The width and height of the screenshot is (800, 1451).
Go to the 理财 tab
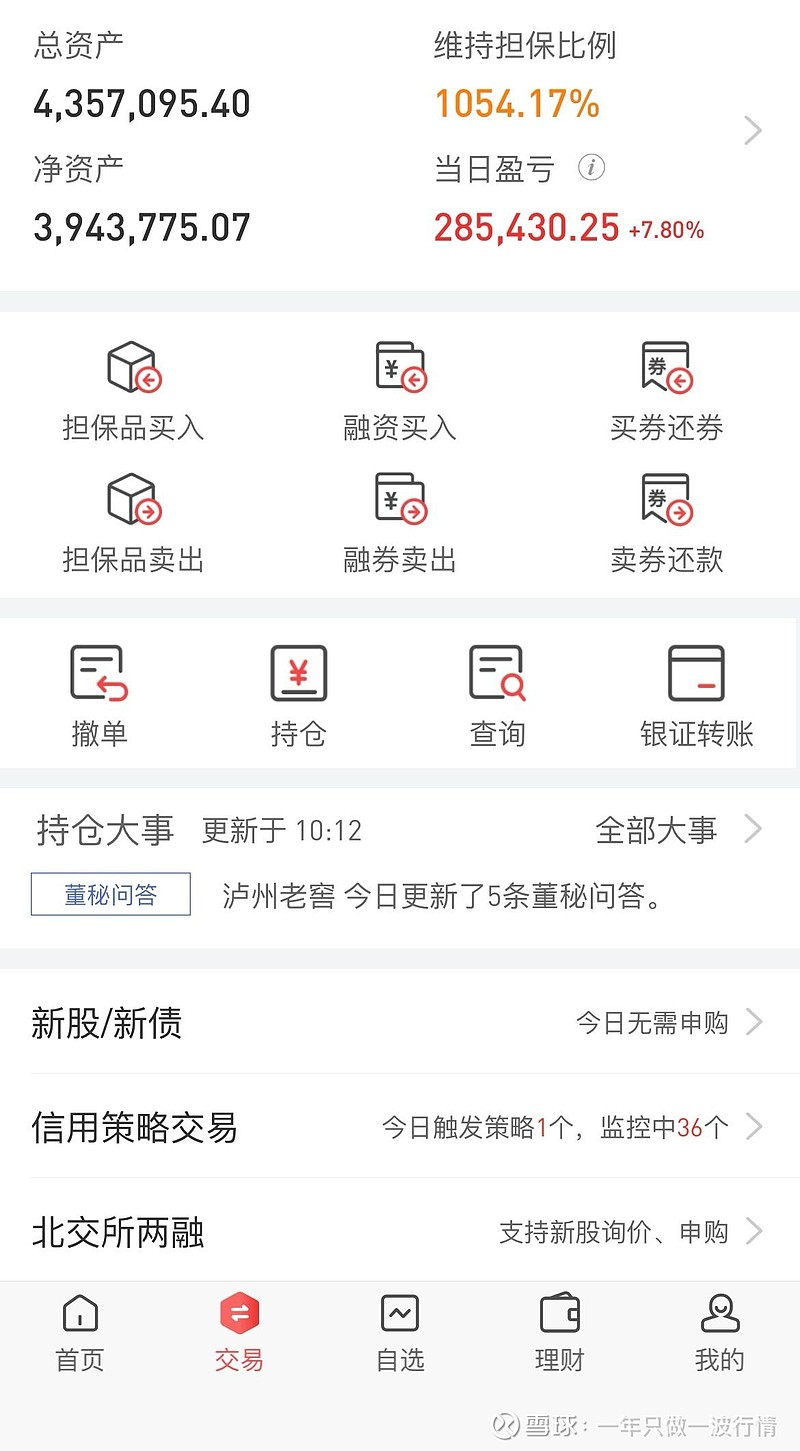point(560,1333)
